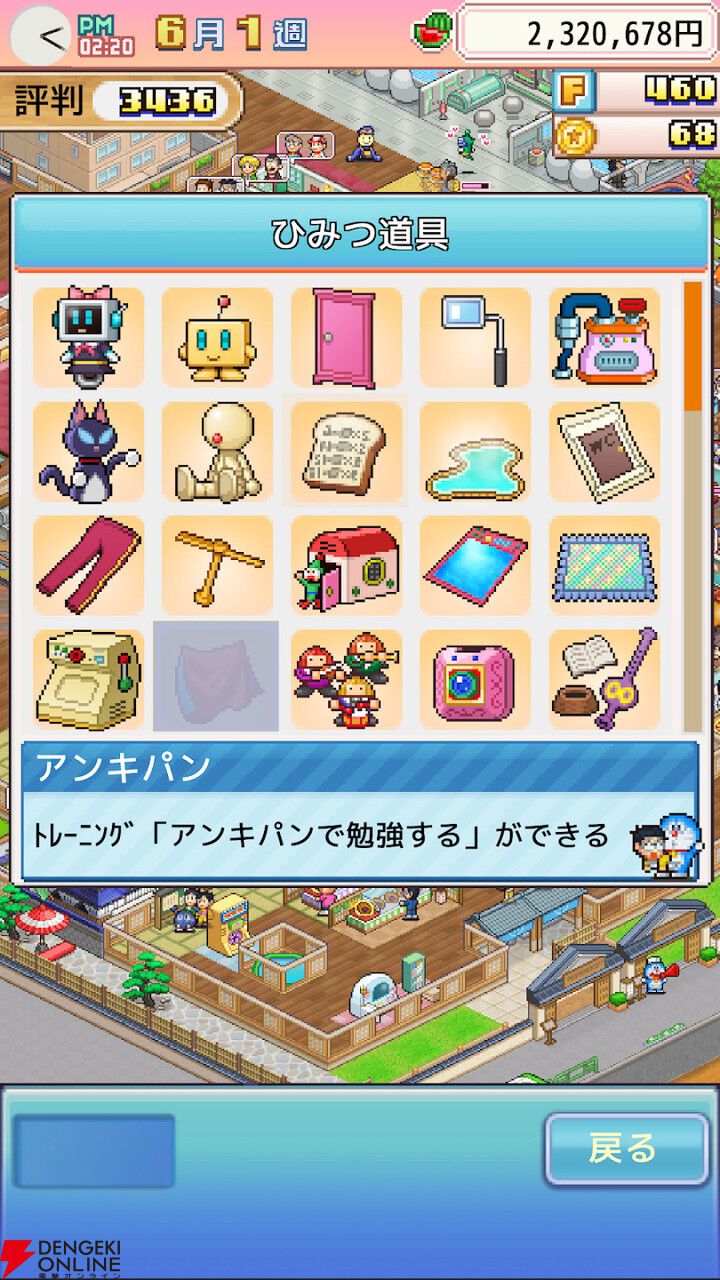This screenshot has height=1280, width=720.
Task: Select the pink door gadget
Action: pos(346,338)
